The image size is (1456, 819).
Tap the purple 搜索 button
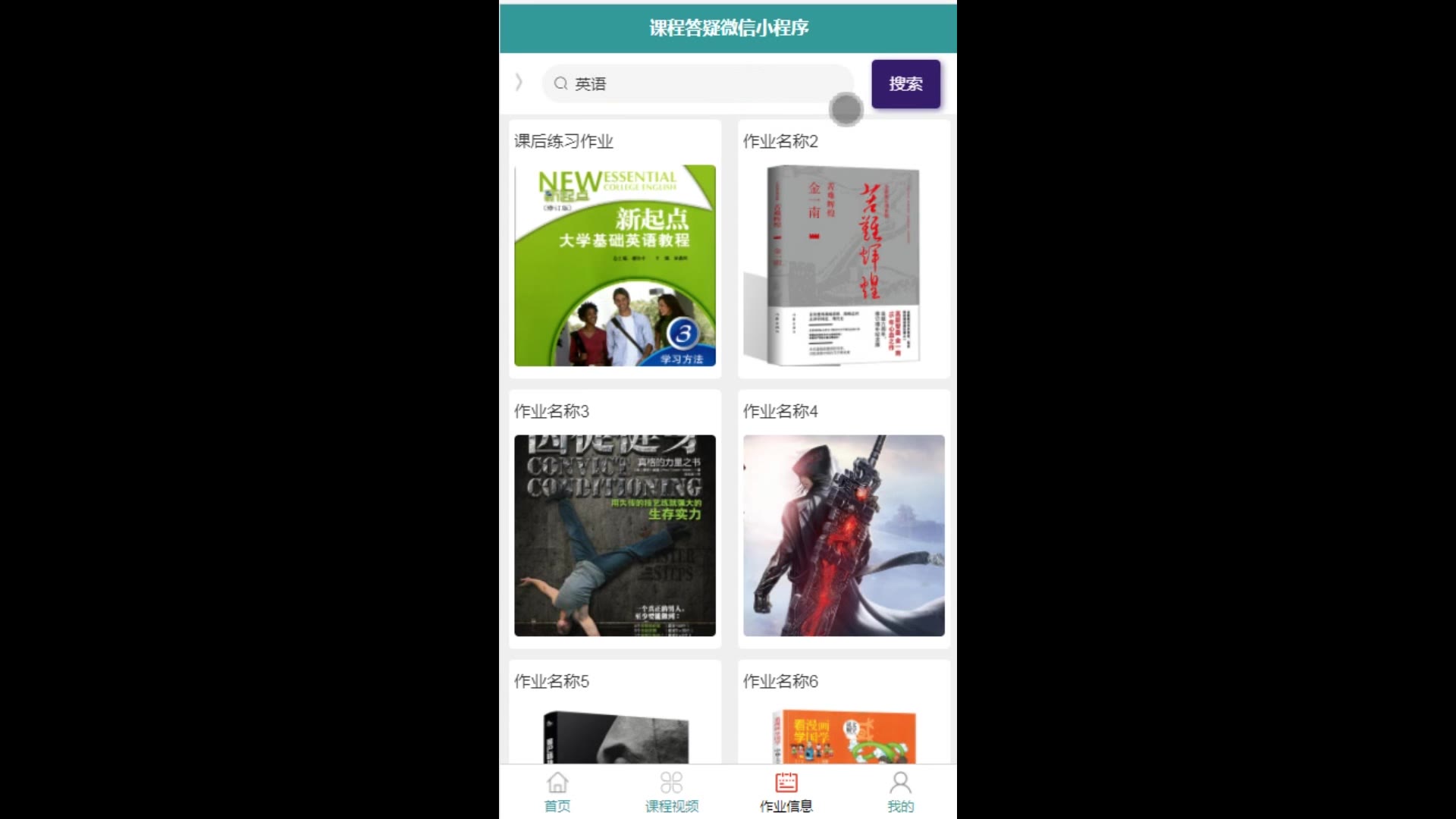pyautogui.click(x=905, y=84)
